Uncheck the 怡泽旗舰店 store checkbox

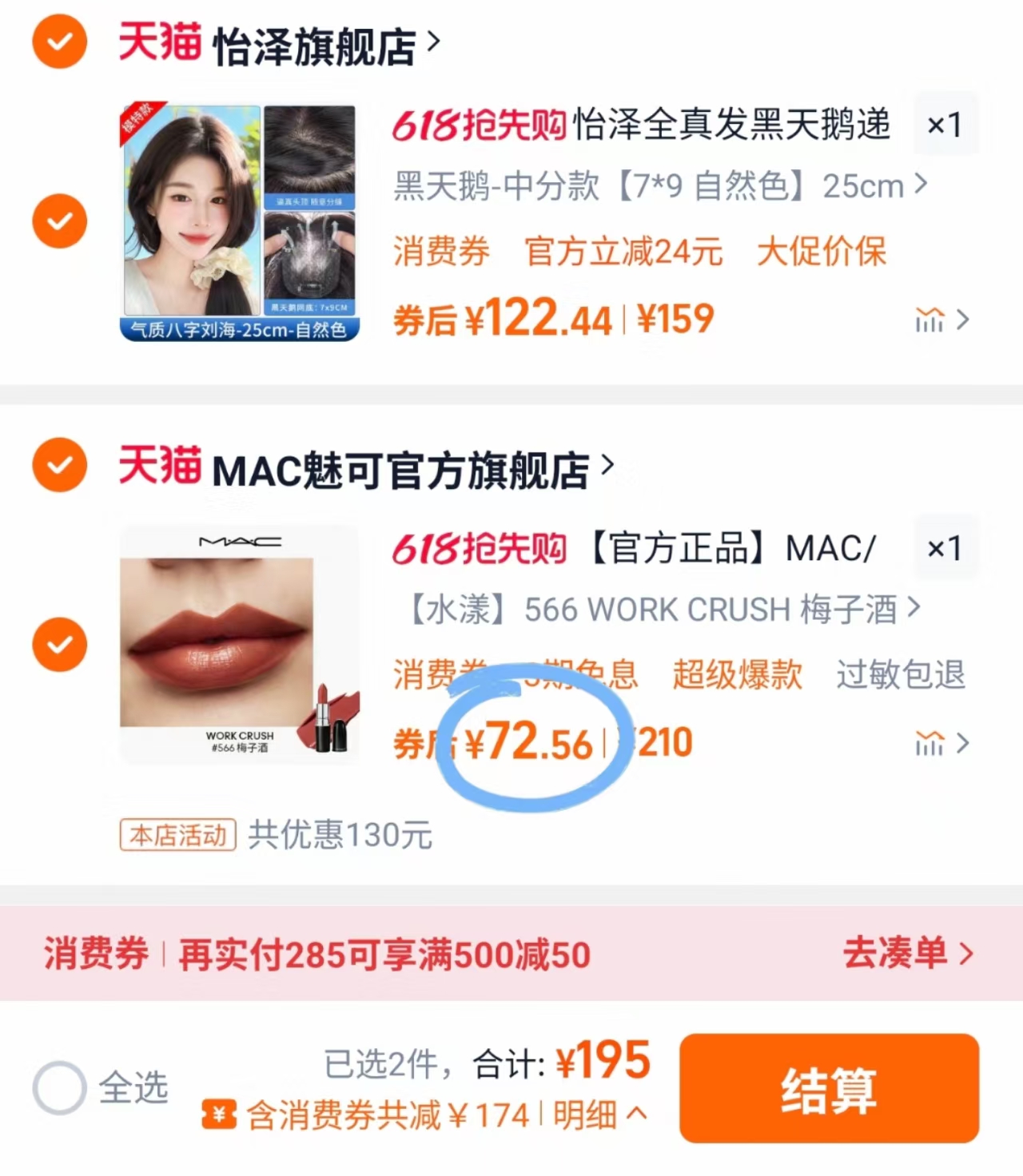(59, 42)
